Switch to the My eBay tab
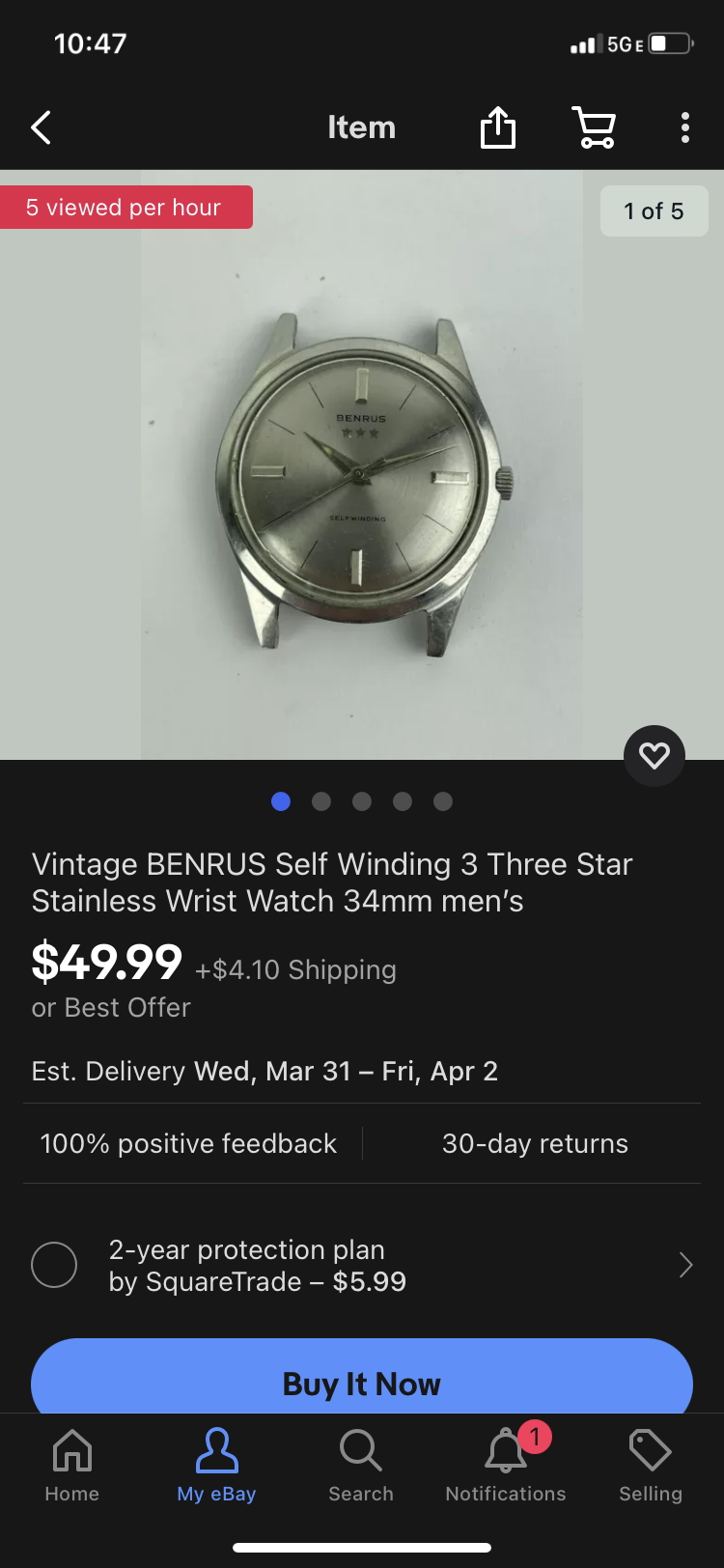Screen dimensions: 724x1568 216,1466
